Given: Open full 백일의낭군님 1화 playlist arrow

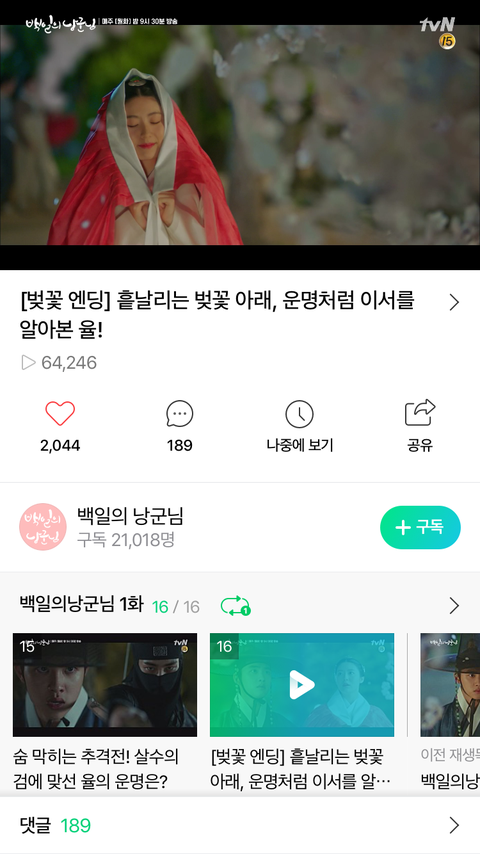Looking at the screenshot, I should point(454,606).
